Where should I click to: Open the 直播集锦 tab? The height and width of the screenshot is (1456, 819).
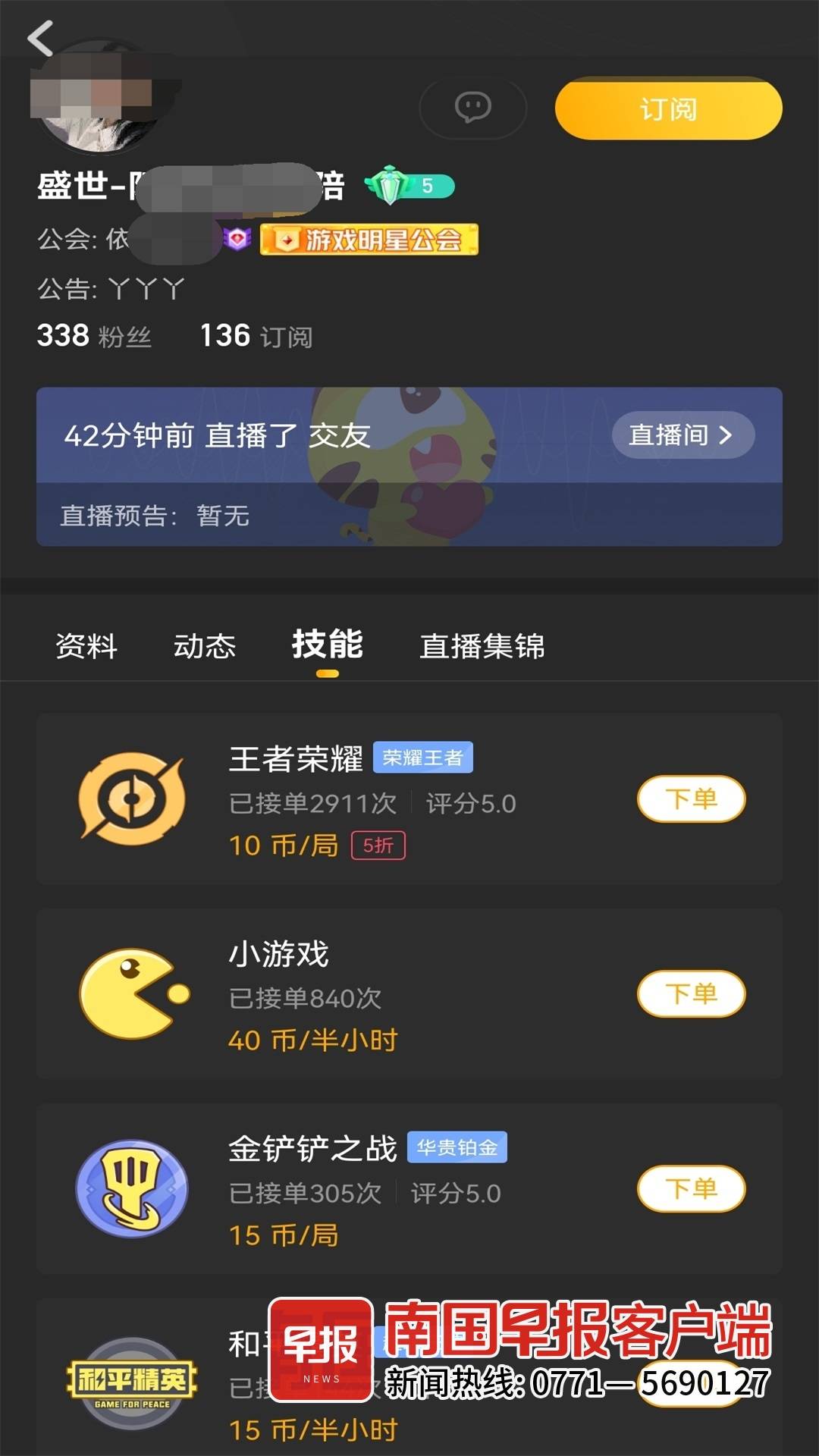(482, 646)
